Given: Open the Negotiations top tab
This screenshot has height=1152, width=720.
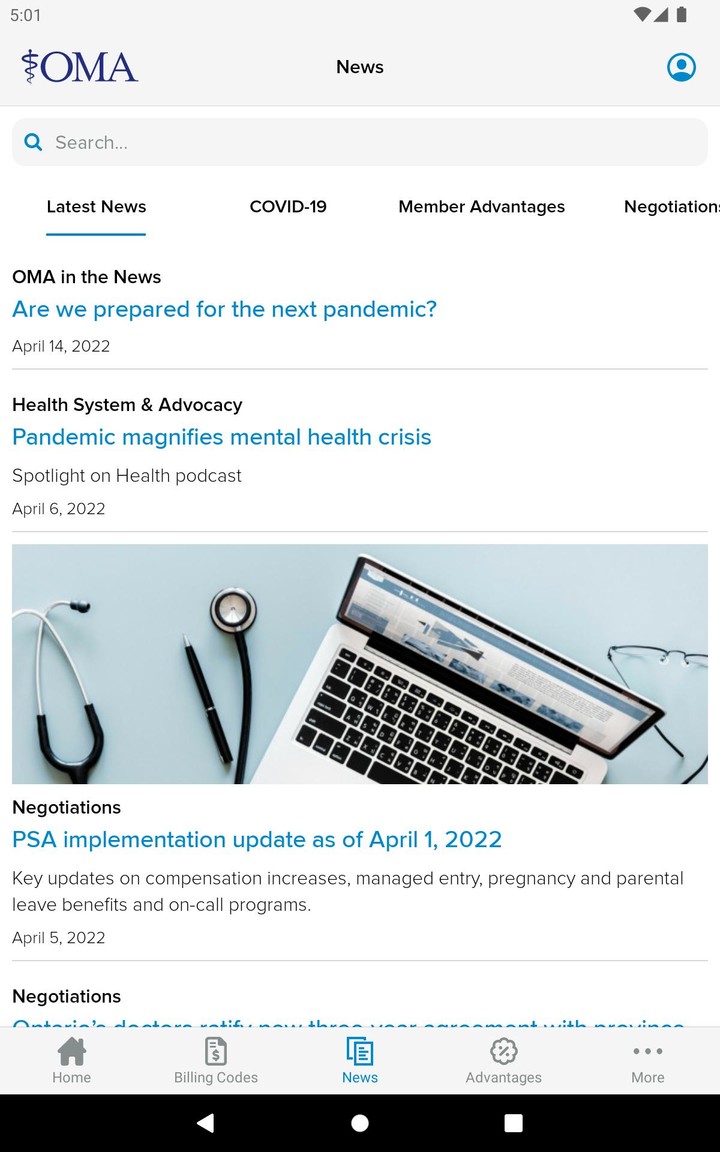Looking at the screenshot, I should (671, 207).
